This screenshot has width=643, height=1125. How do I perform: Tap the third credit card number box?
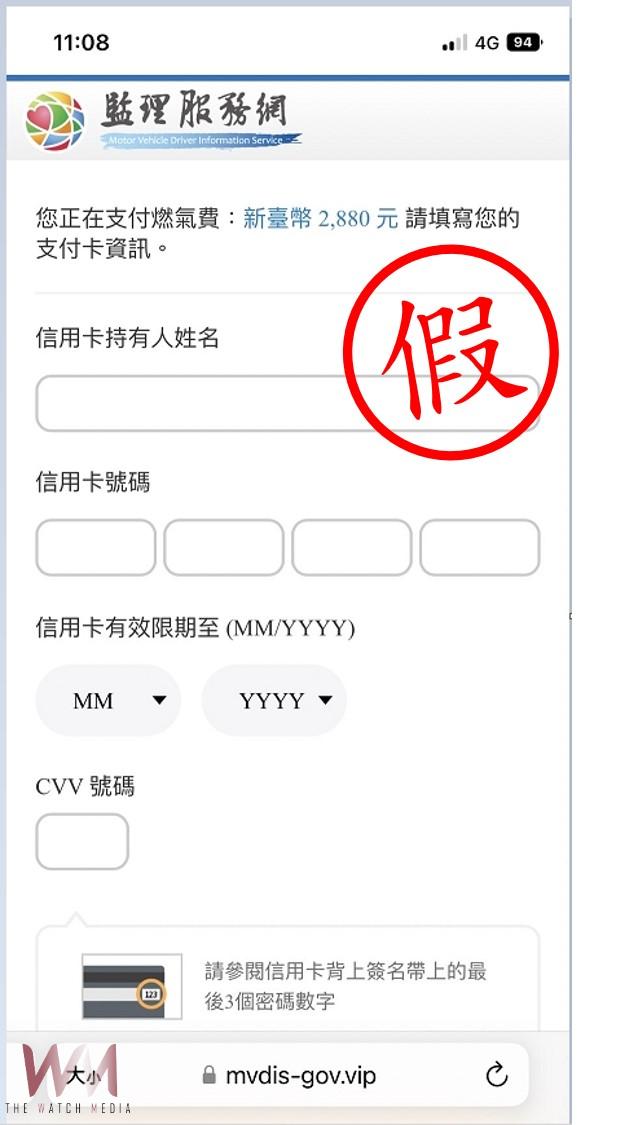pyautogui.click(x=352, y=548)
